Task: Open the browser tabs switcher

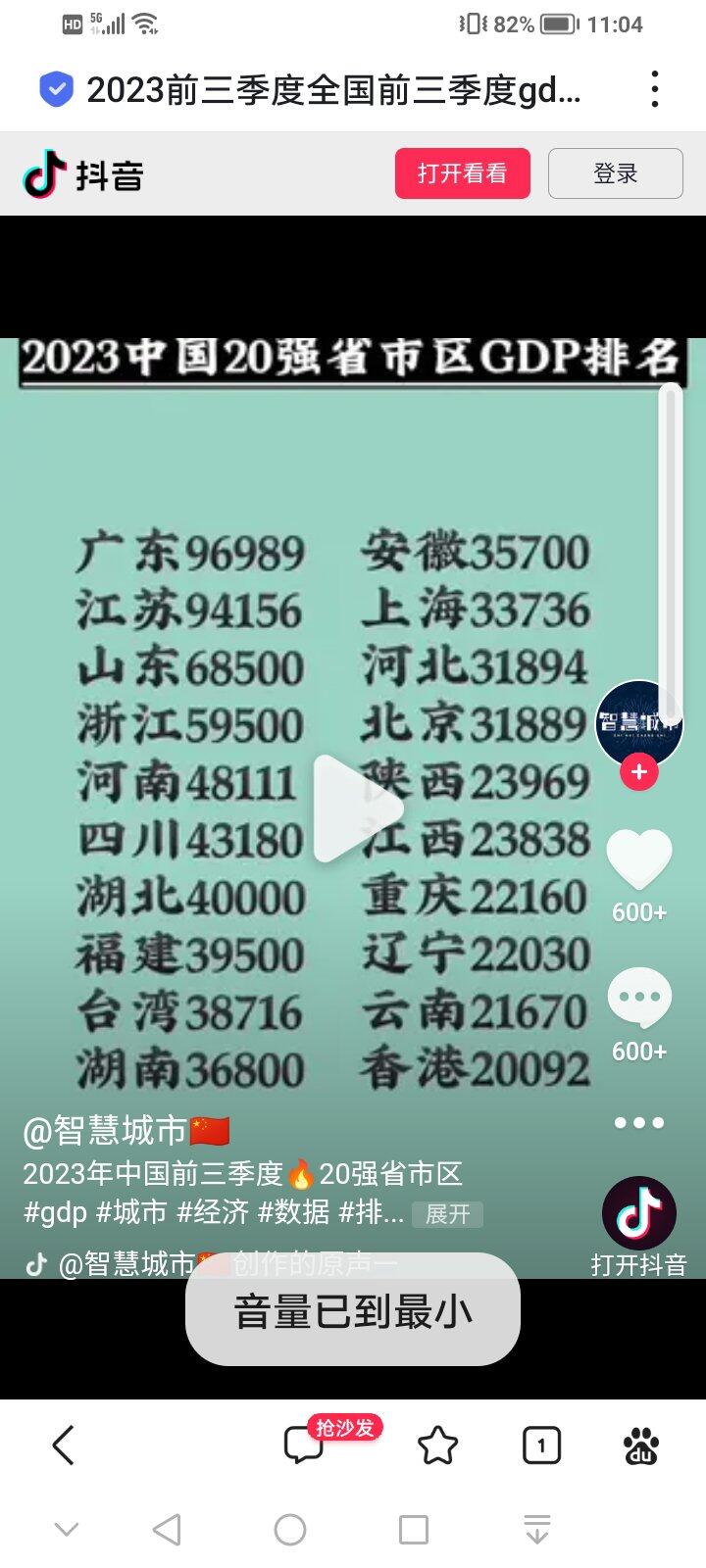Action: pos(541,1445)
